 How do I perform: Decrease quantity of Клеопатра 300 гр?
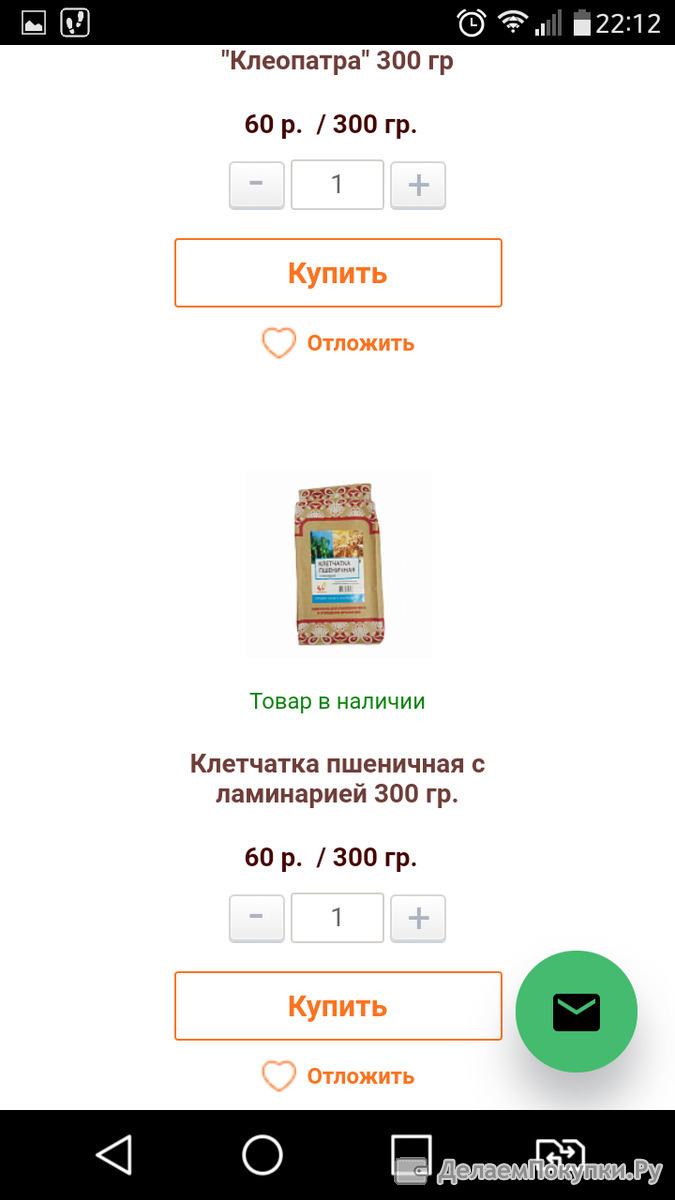click(256, 185)
